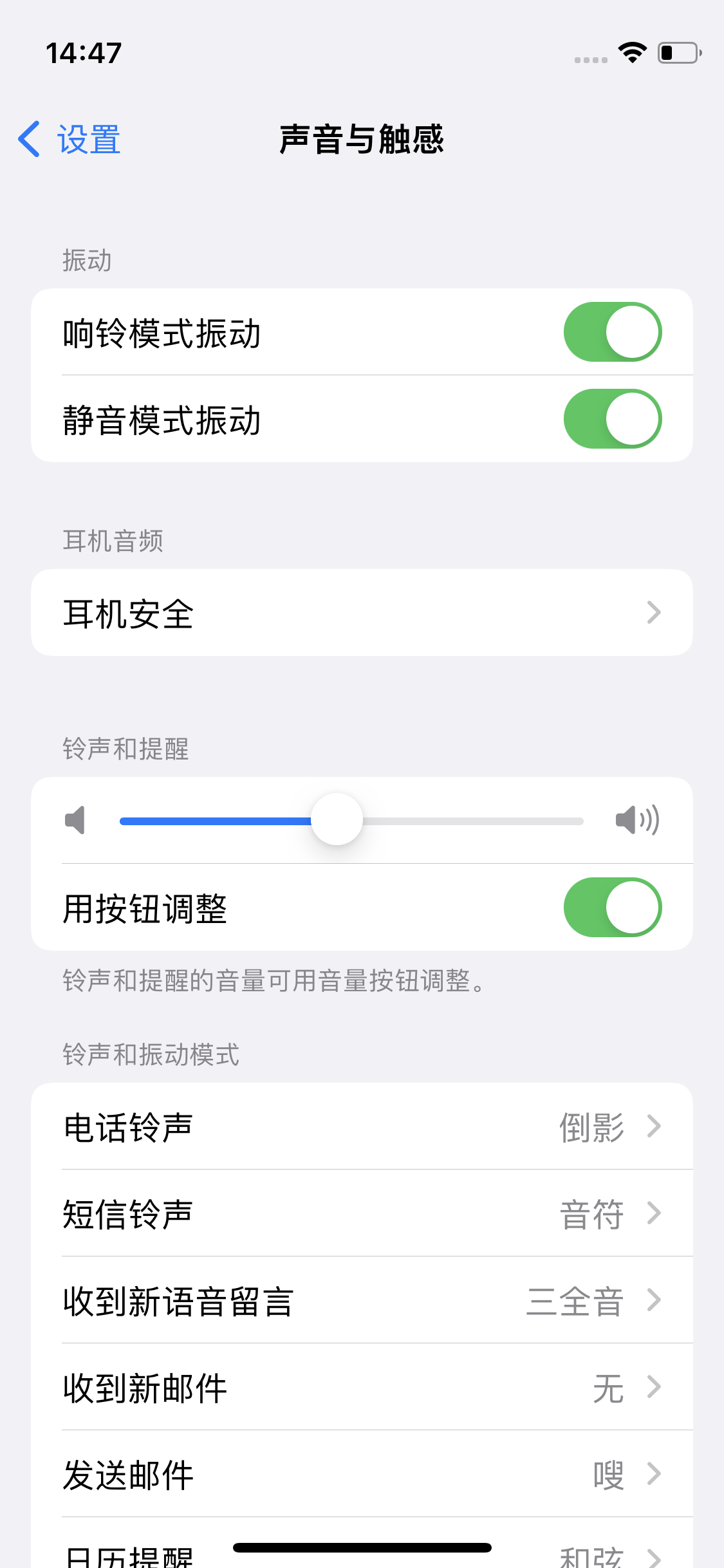Image resolution: width=724 pixels, height=1568 pixels.
Task: Turn off 静音模式振动
Action: [612, 418]
